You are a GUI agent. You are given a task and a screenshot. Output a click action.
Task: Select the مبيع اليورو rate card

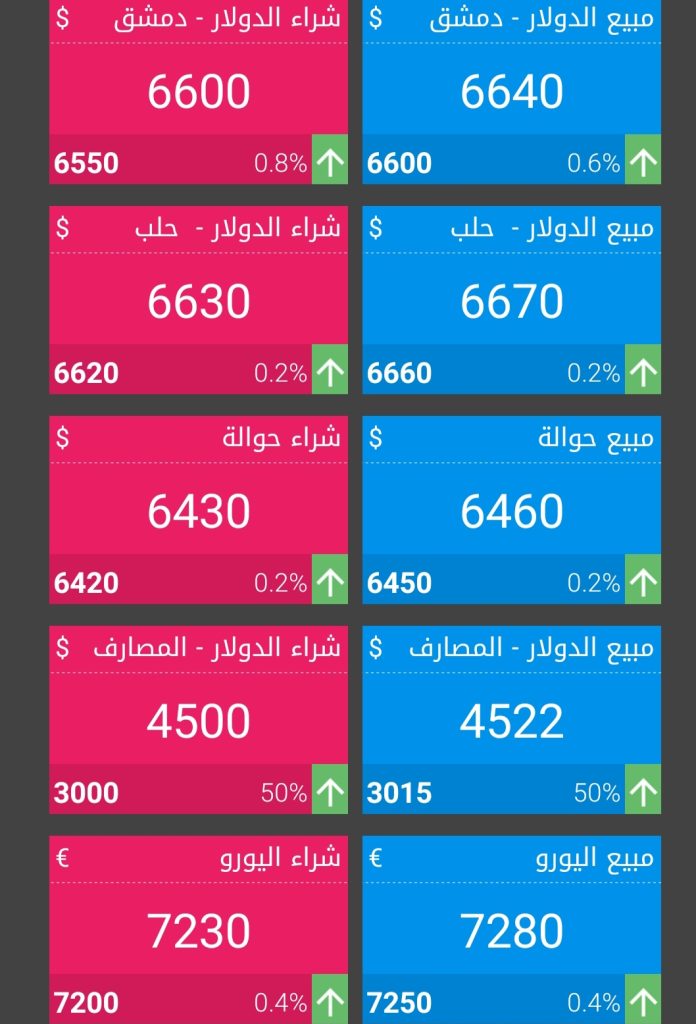[511, 930]
